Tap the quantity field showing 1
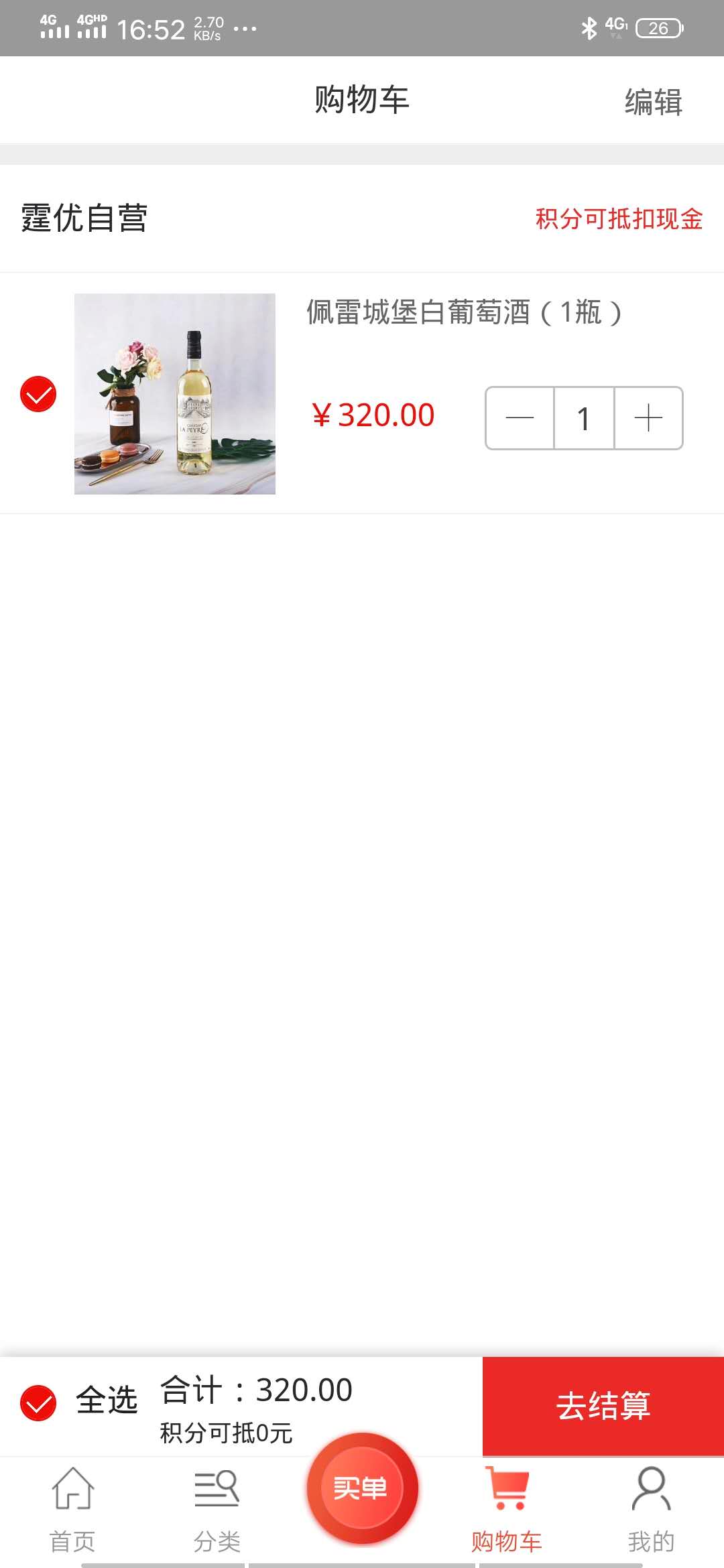Viewport: 724px width, 1568px height. [x=583, y=418]
